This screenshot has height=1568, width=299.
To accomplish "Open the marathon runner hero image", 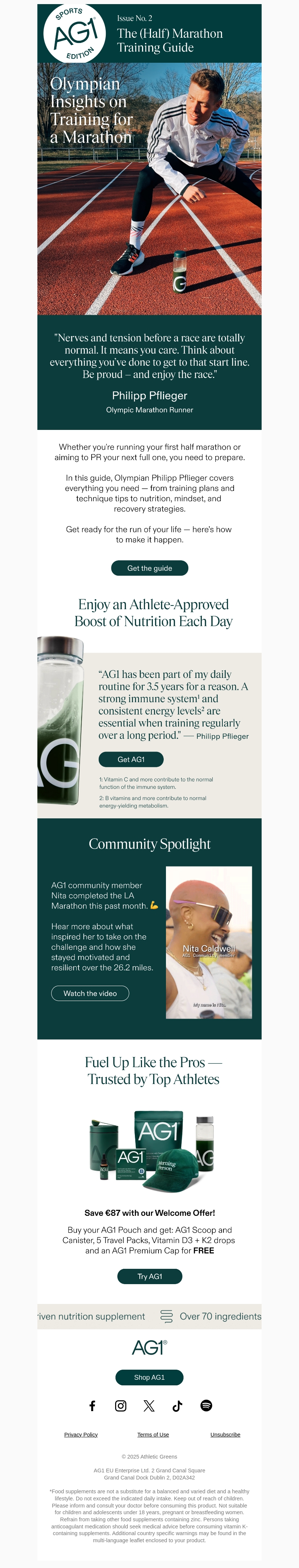I will (149, 189).
